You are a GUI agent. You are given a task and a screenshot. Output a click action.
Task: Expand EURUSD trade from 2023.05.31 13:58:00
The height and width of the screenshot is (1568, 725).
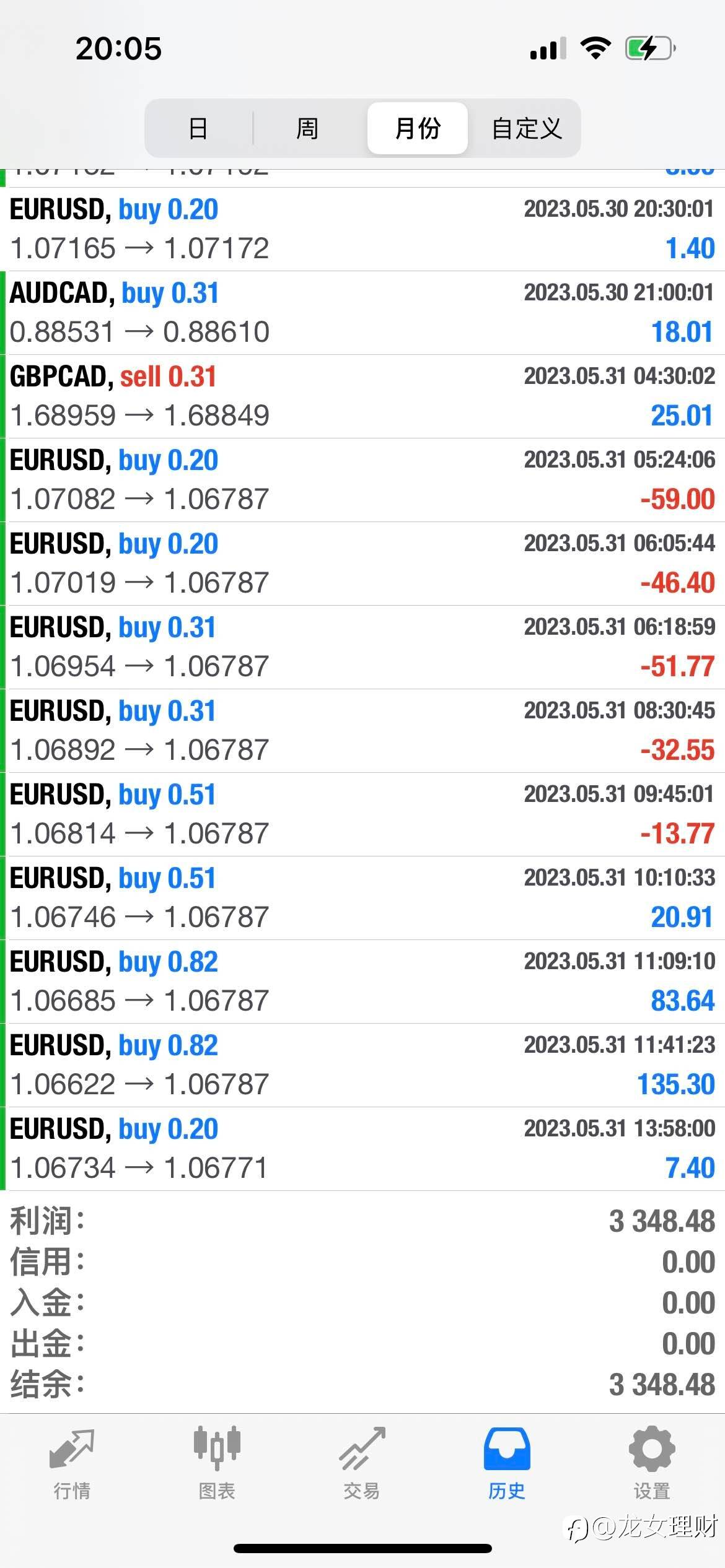pos(362,1149)
